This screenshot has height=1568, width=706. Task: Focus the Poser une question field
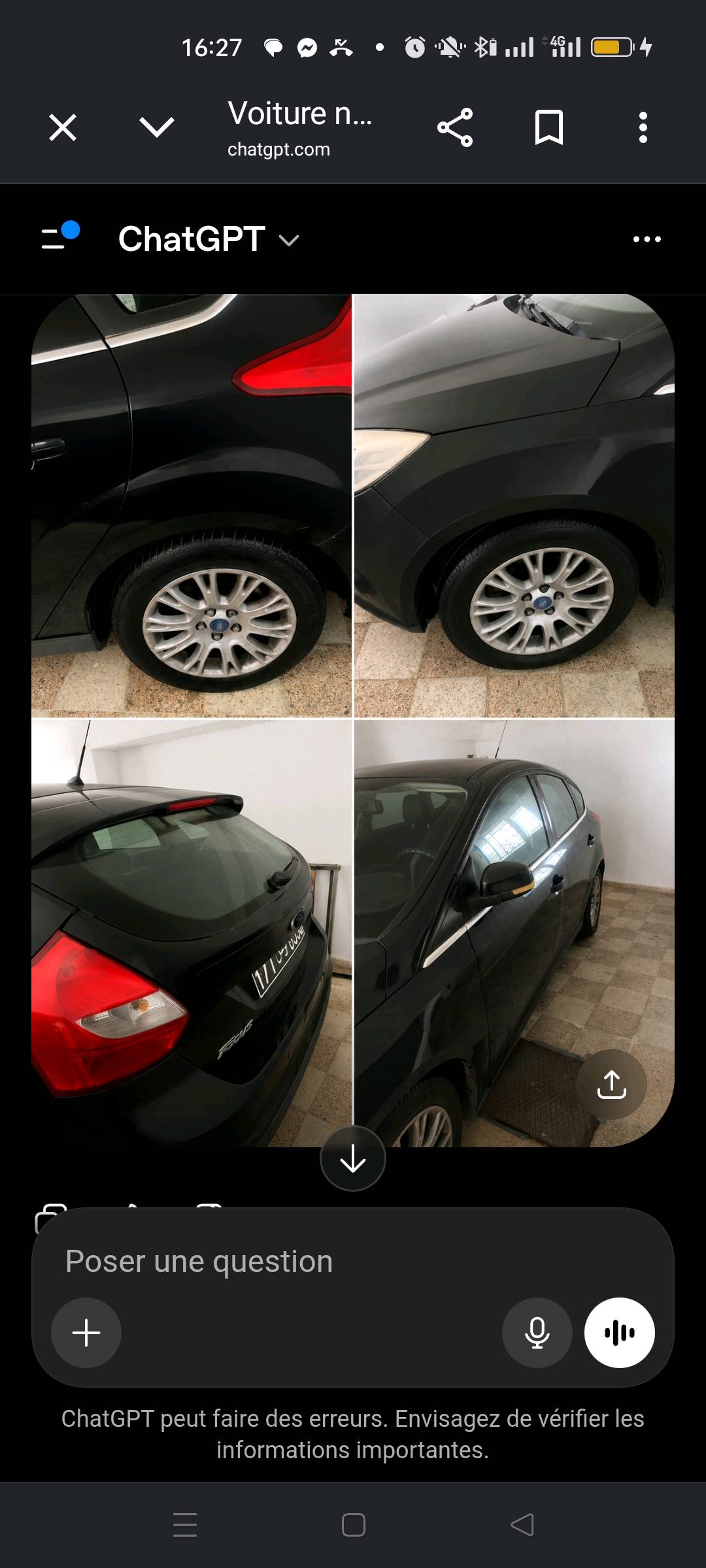point(353,1261)
